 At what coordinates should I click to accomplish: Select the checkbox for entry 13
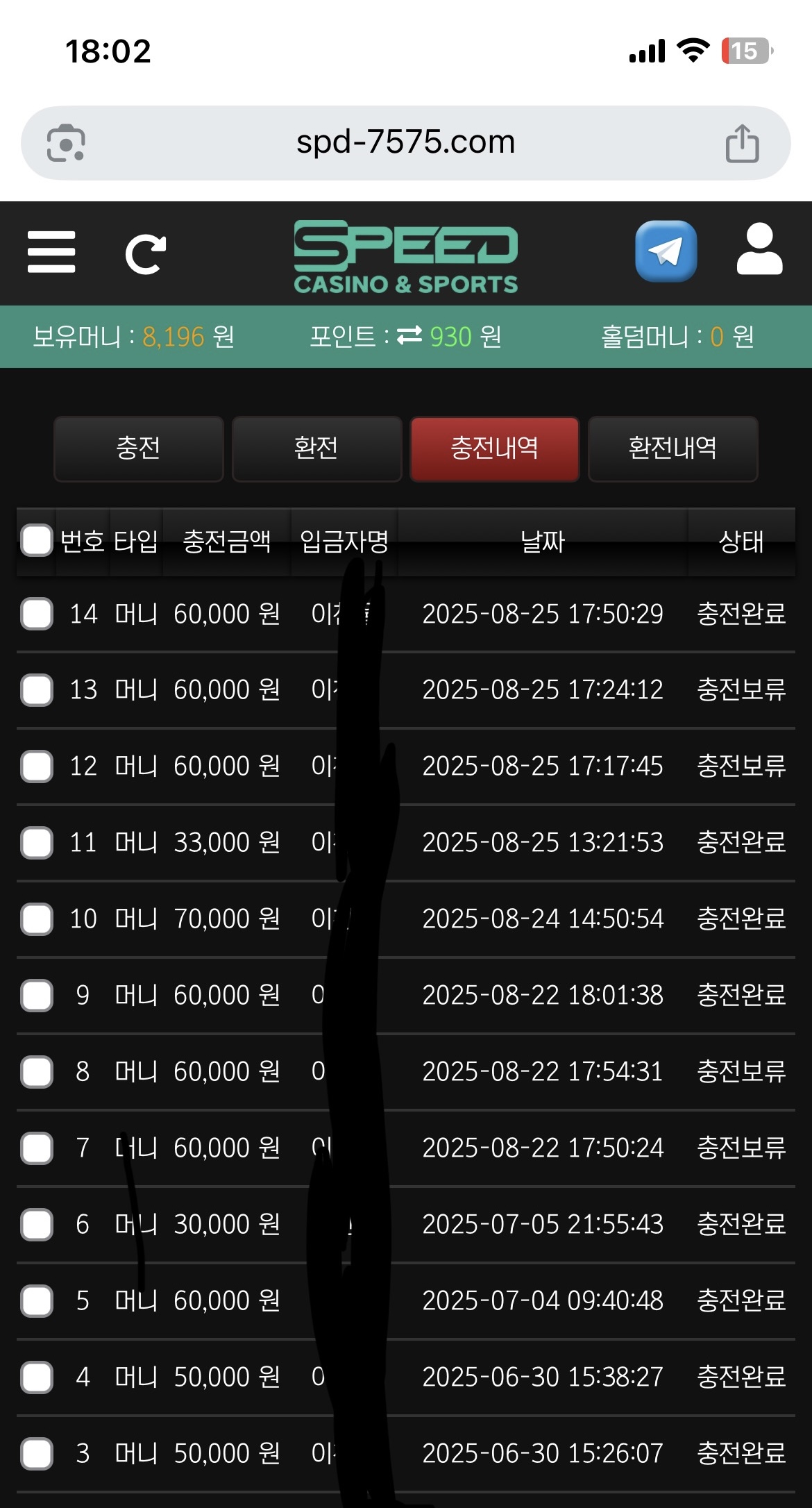point(37,690)
